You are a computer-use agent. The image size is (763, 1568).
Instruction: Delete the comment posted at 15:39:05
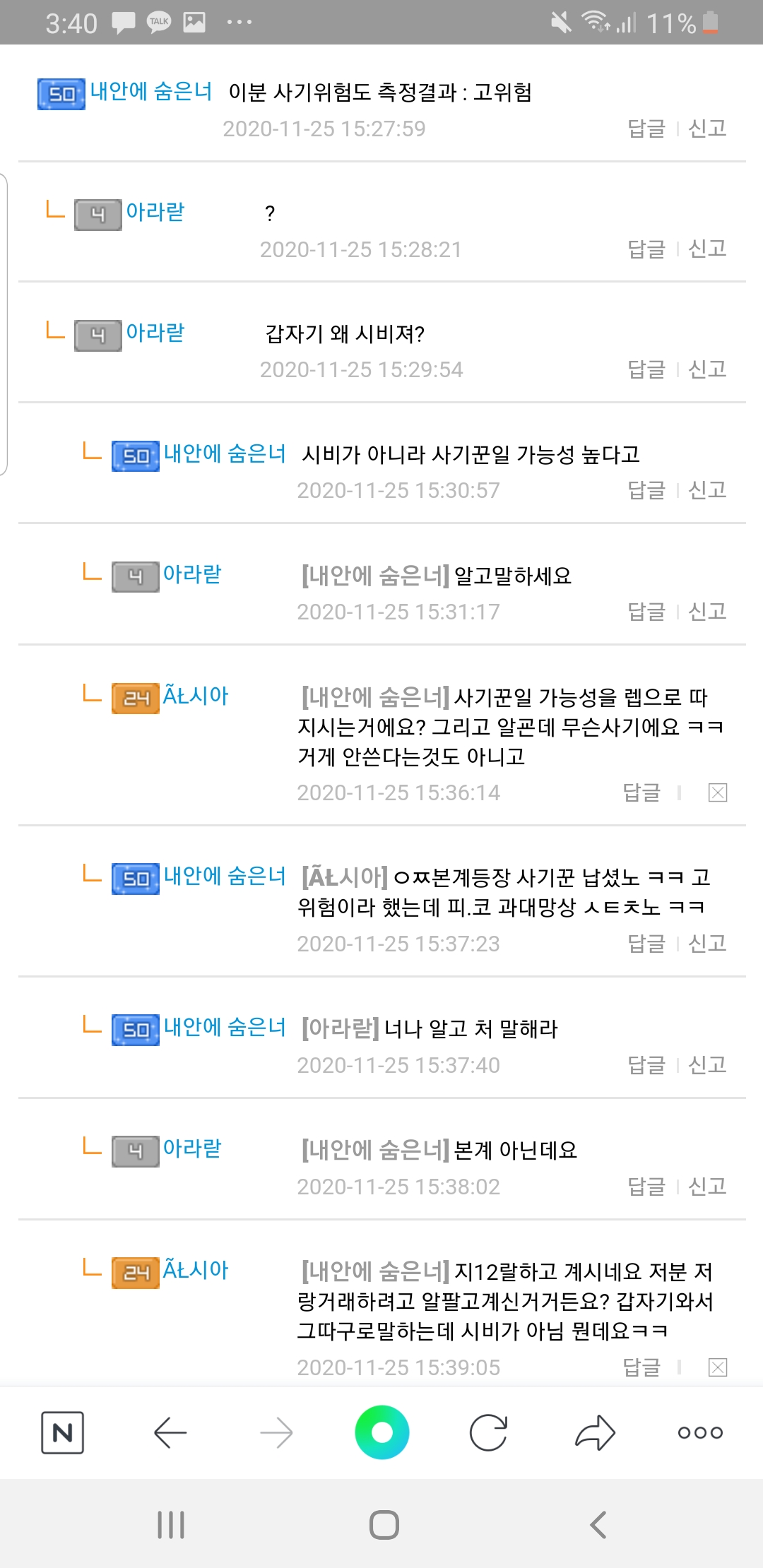point(718,1367)
